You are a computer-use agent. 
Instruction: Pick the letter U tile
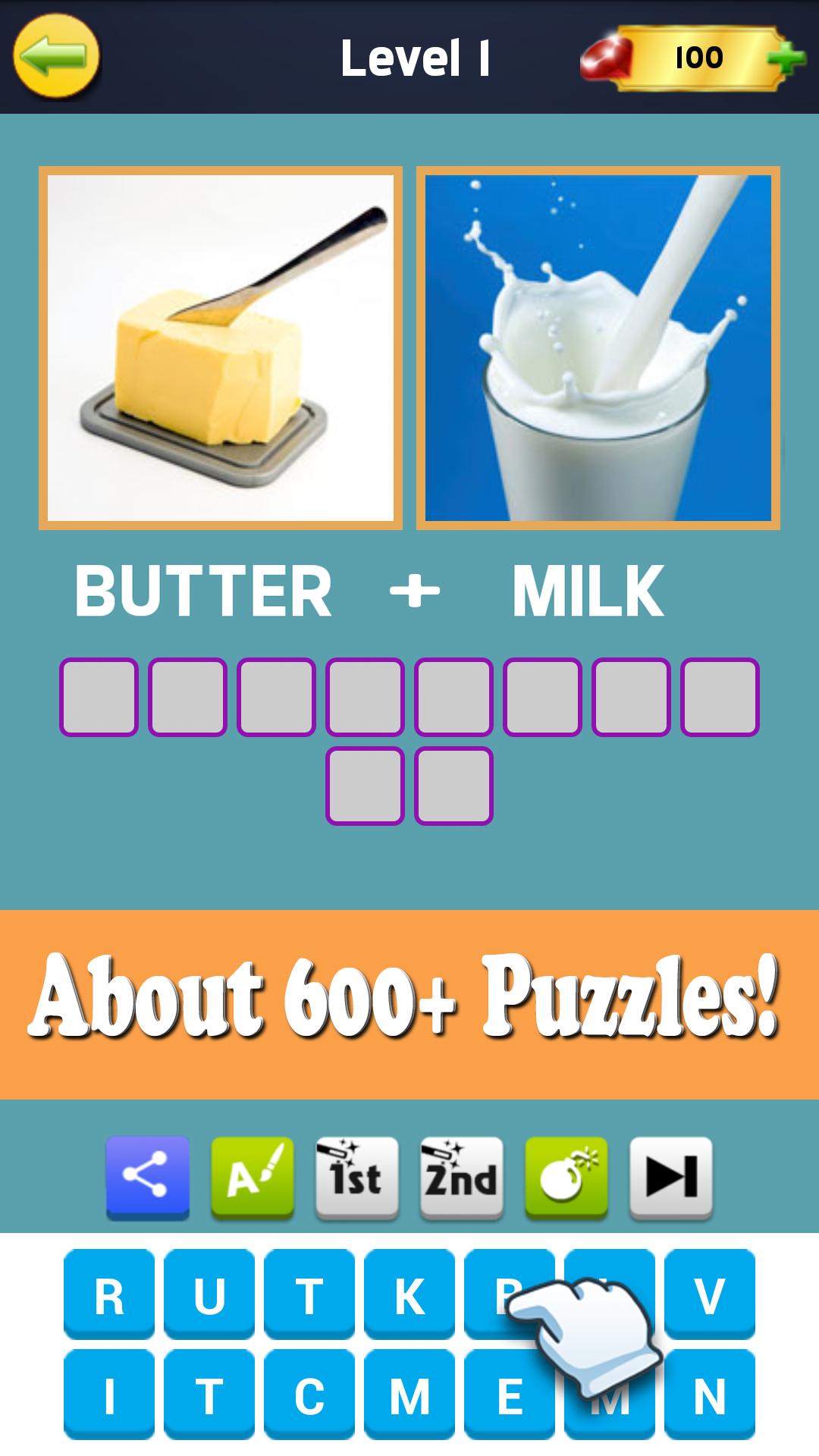pos(209,1295)
